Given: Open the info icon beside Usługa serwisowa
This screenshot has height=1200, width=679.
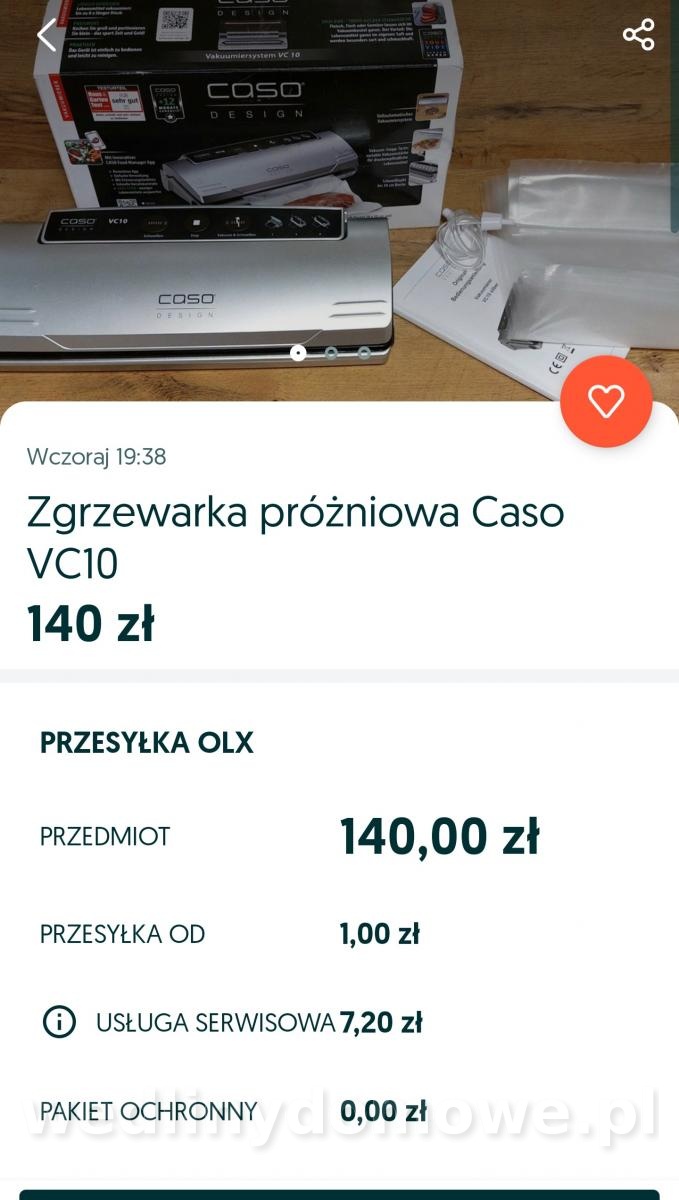Looking at the screenshot, I should [x=59, y=1022].
